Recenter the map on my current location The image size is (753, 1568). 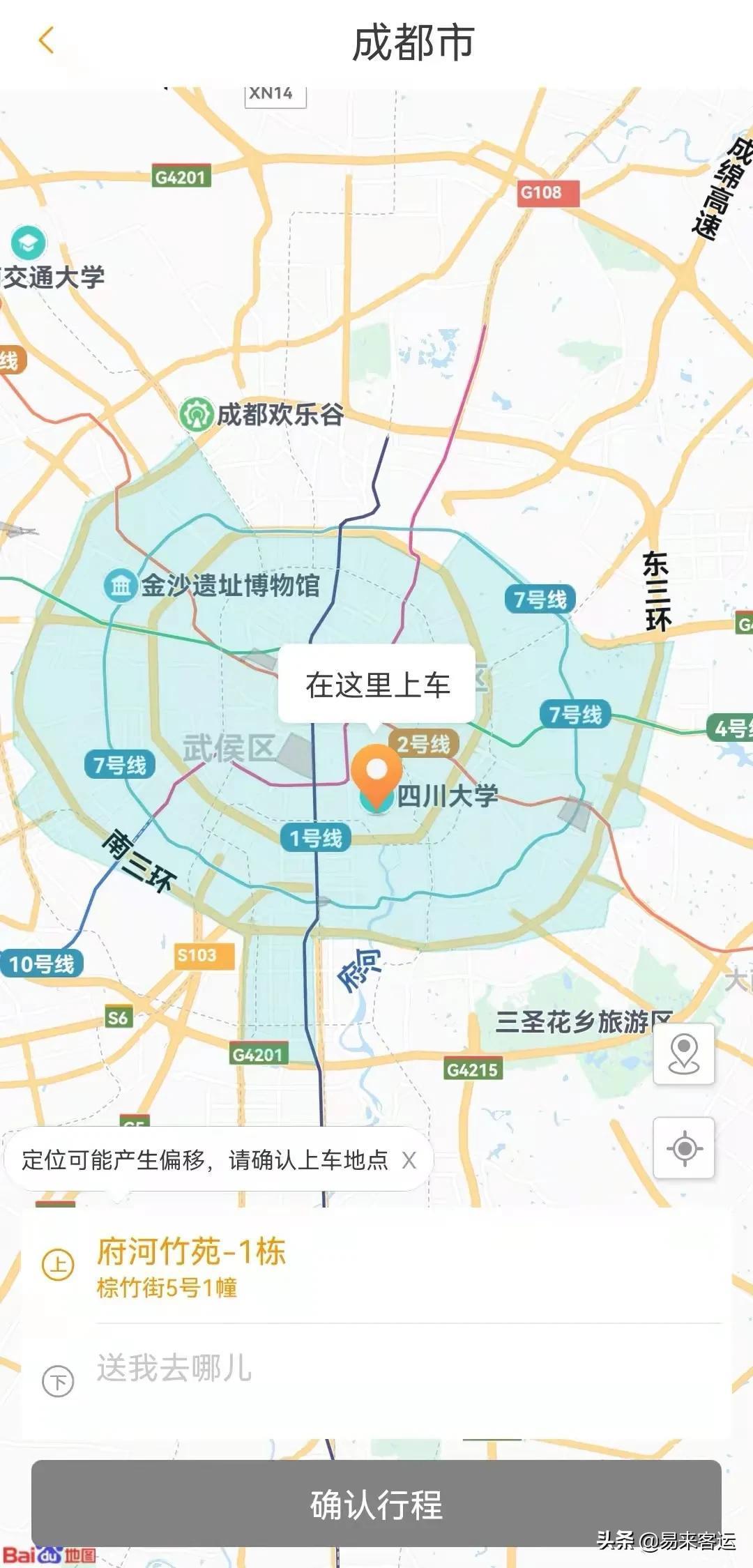tap(683, 1148)
